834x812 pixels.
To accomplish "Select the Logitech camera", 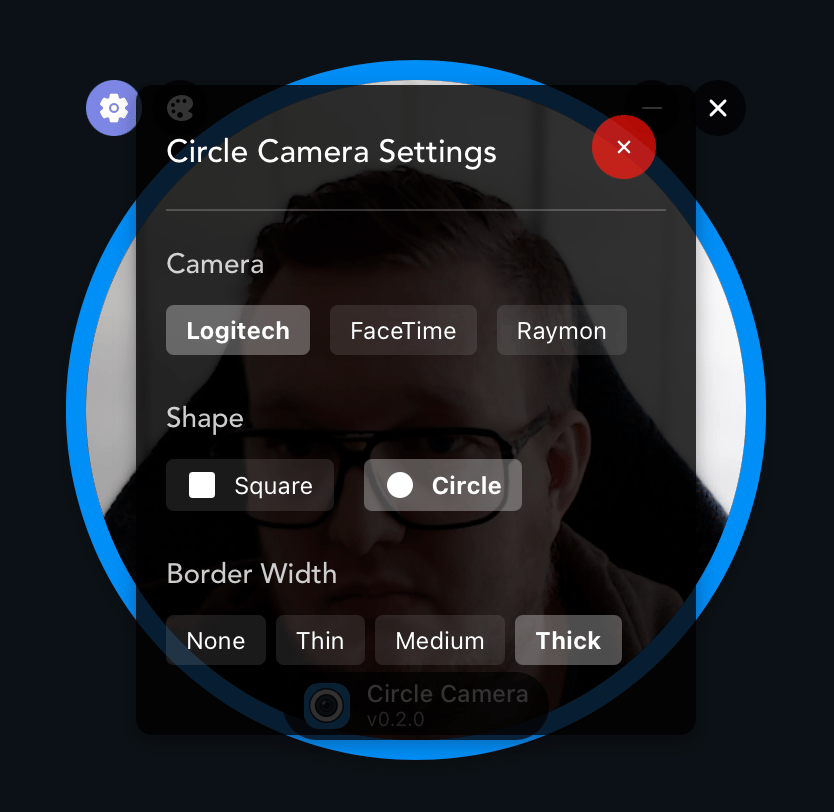I will point(238,331).
